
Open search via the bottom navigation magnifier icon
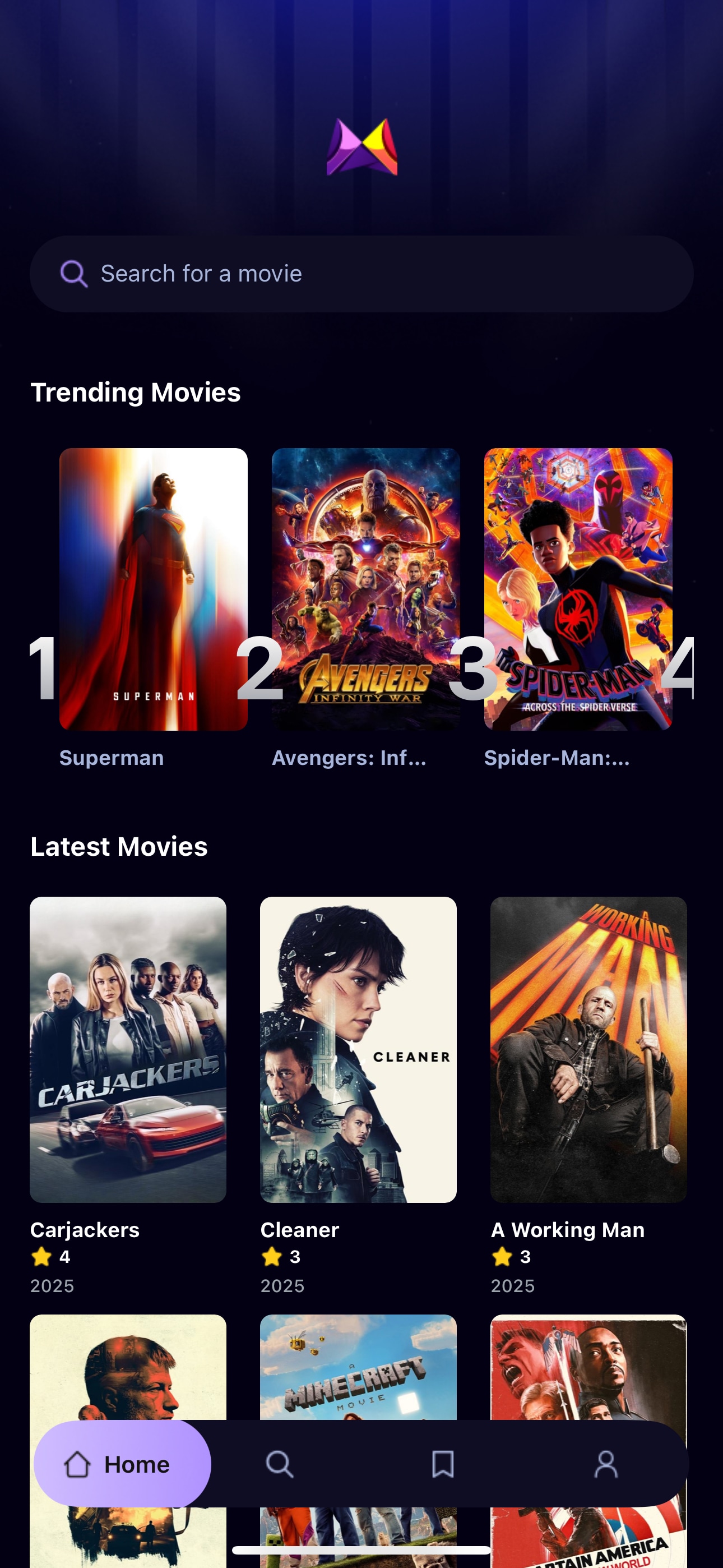click(x=279, y=1463)
